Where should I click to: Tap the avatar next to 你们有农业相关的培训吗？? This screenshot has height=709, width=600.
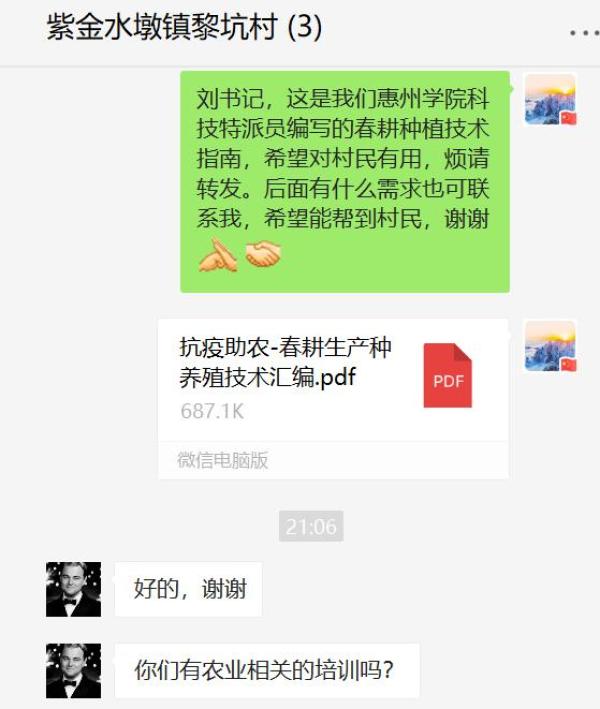(x=74, y=670)
